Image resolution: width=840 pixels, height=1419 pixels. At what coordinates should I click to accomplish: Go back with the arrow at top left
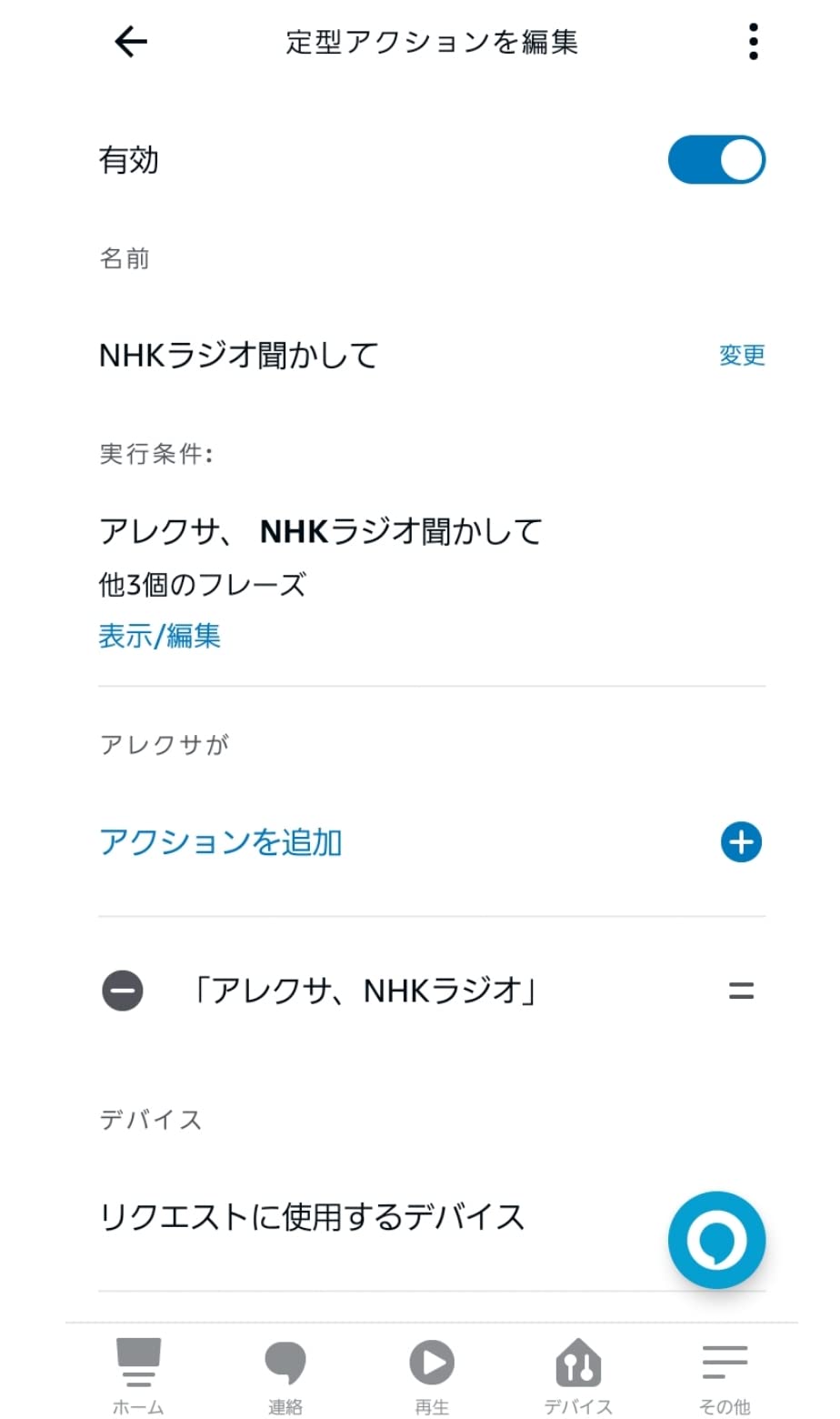[x=130, y=41]
